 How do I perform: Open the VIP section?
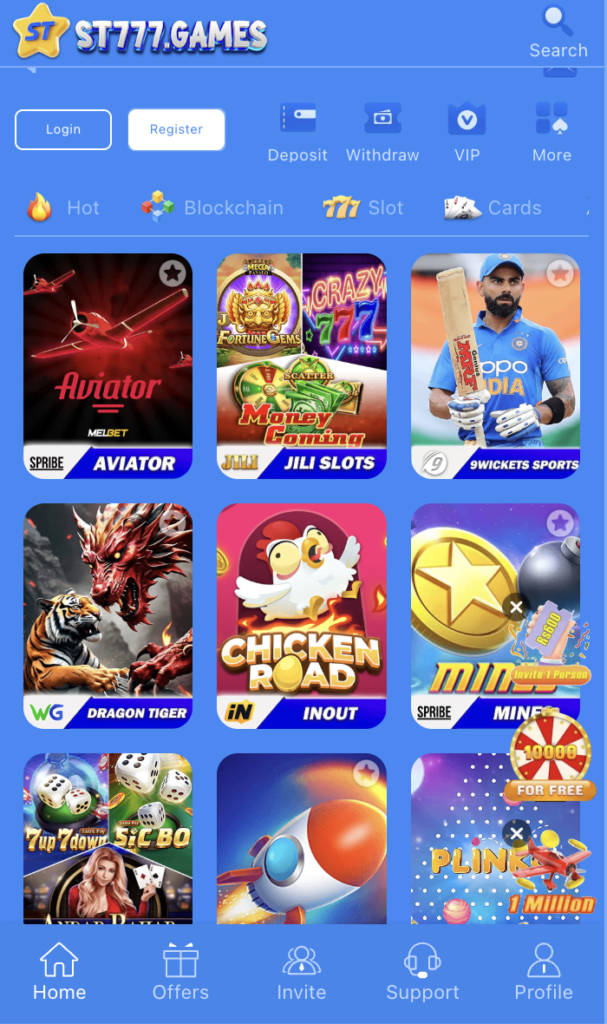[467, 132]
